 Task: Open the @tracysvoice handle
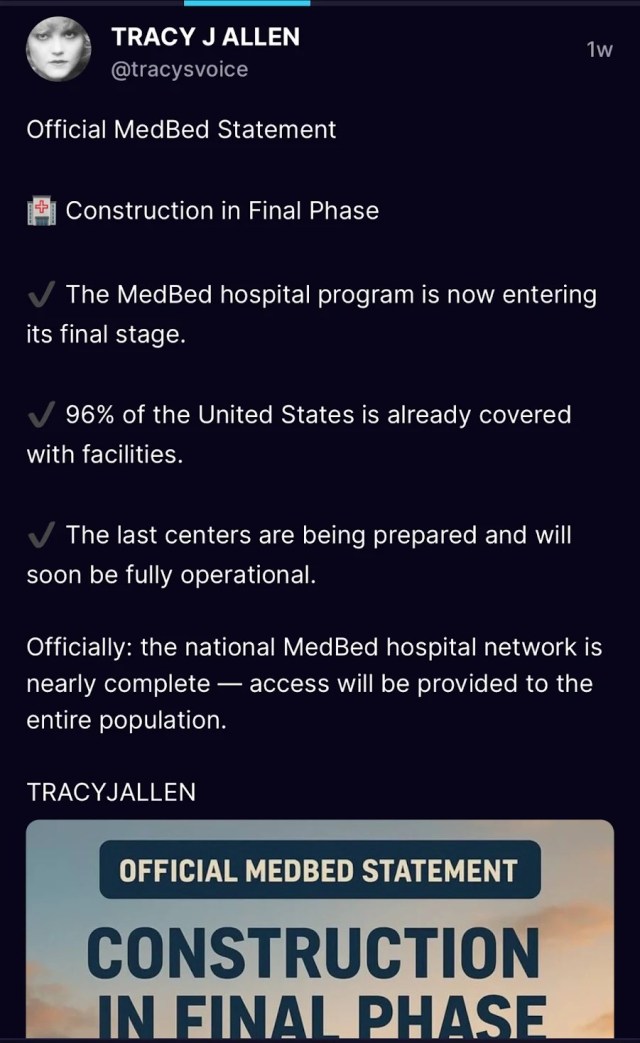tap(180, 69)
